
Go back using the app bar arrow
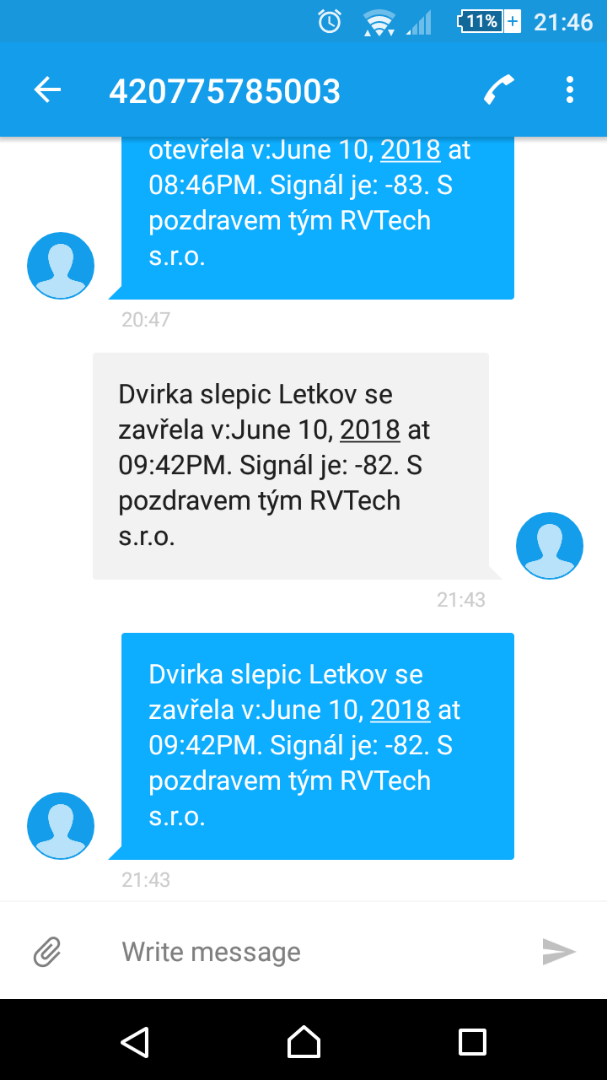coord(48,90)
